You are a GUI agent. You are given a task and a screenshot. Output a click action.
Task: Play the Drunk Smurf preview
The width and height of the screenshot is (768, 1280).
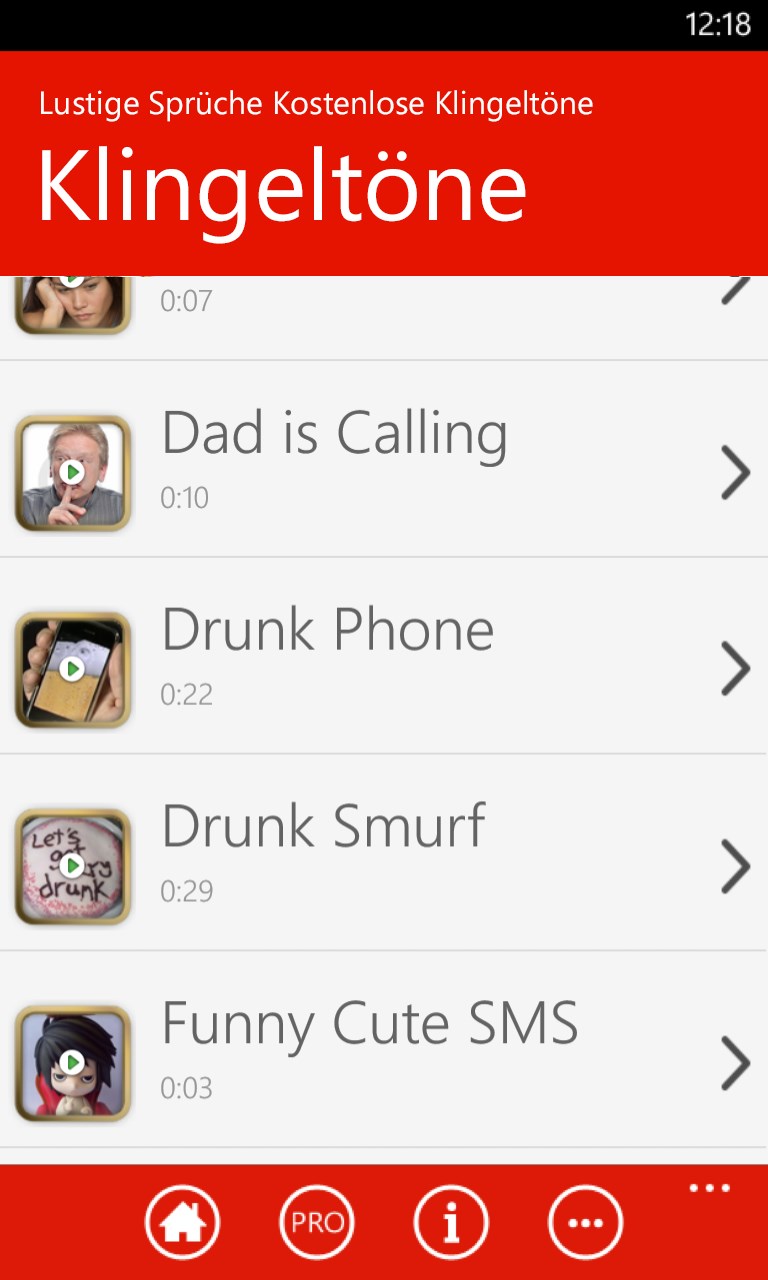coord(72,866)
